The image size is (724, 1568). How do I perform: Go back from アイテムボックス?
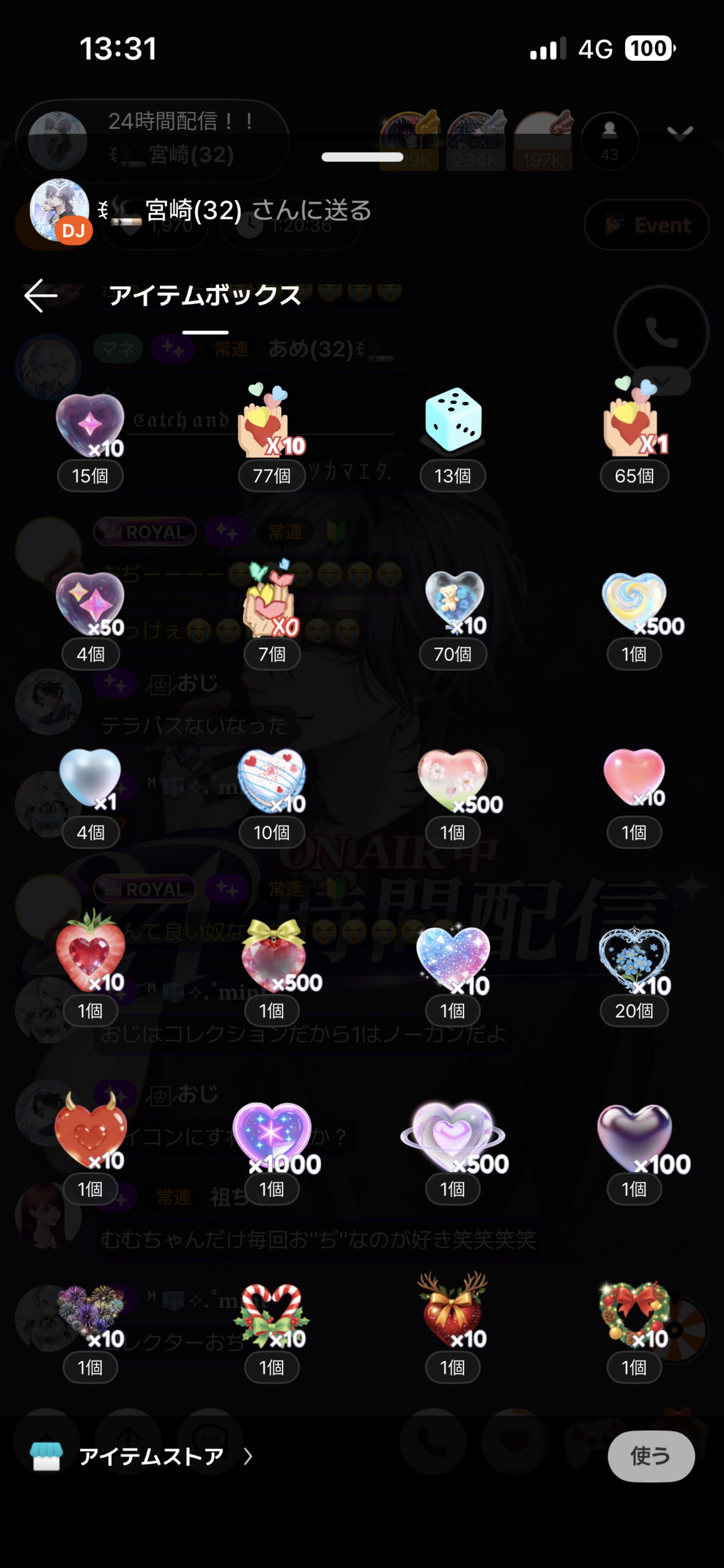(x=41, y=296)
